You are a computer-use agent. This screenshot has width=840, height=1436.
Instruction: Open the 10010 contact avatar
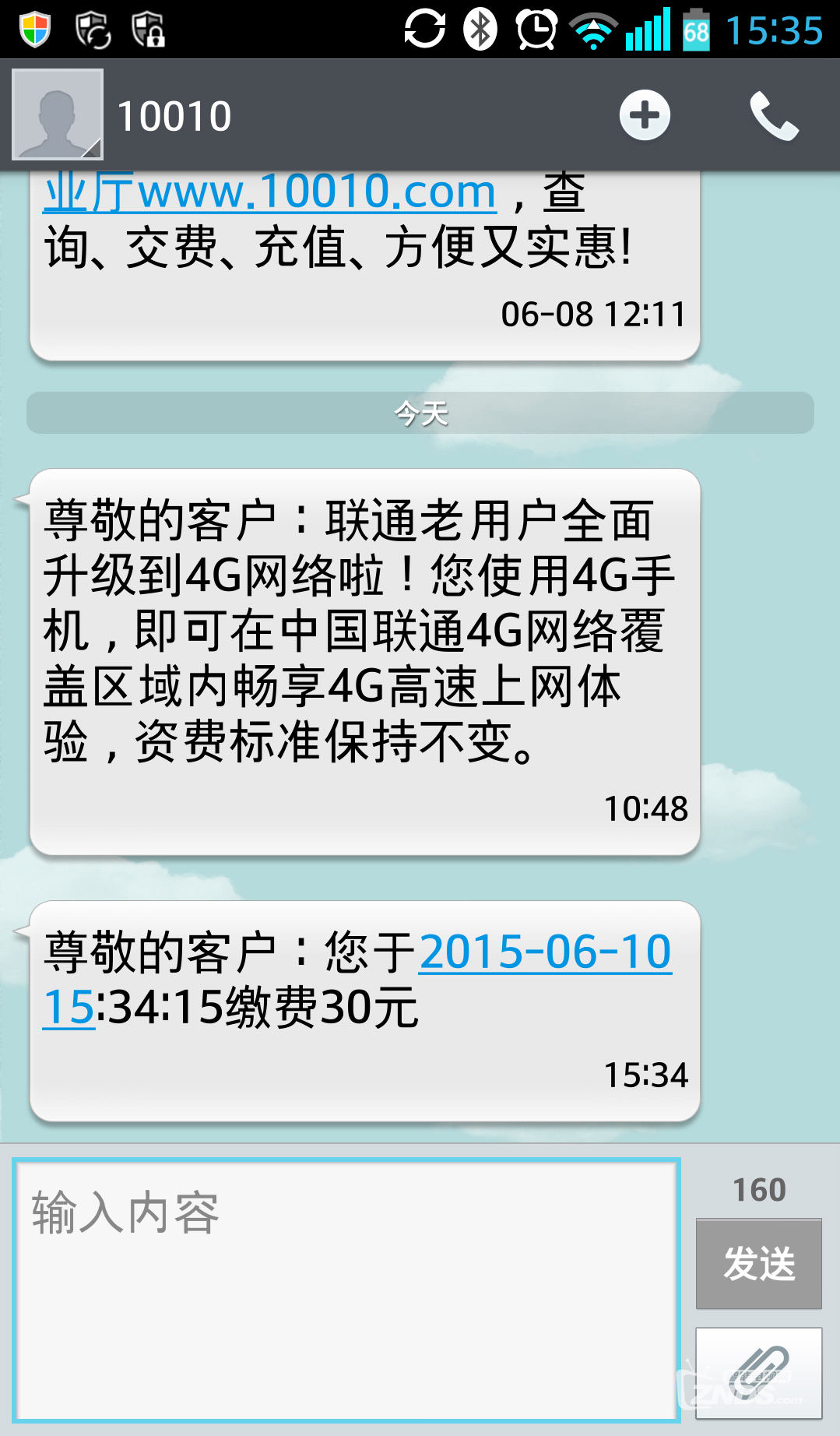[58, 114]
